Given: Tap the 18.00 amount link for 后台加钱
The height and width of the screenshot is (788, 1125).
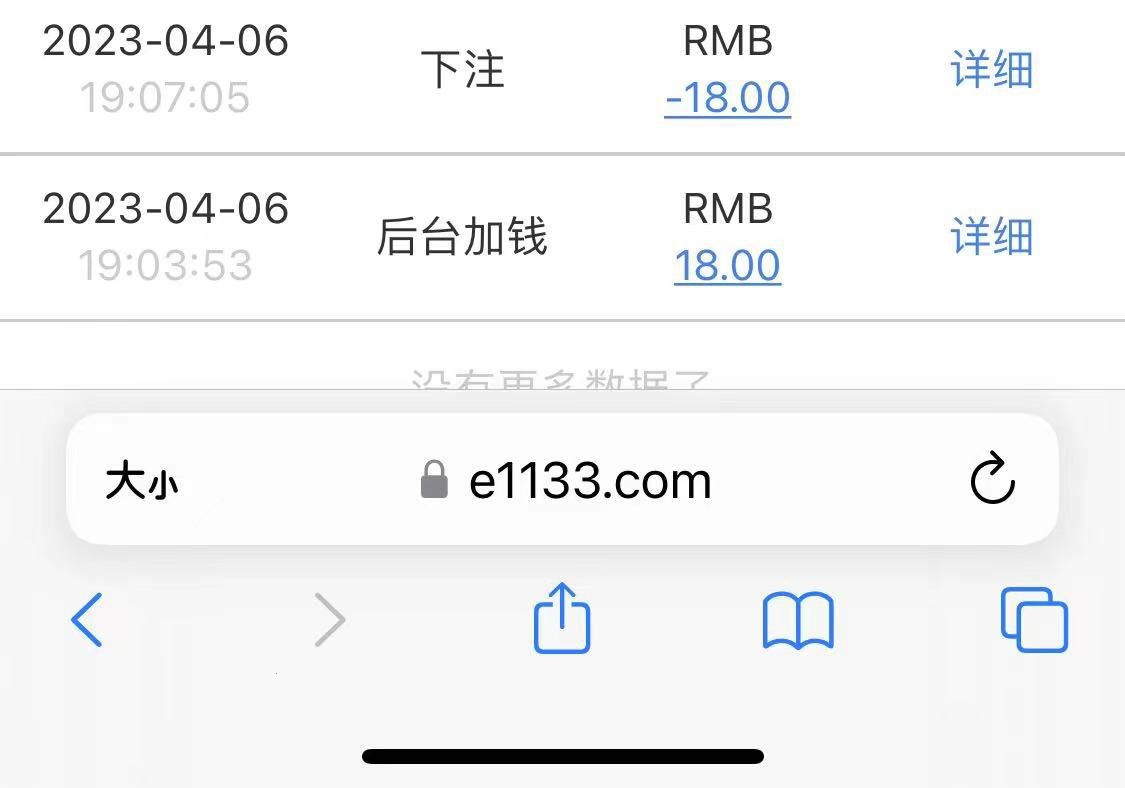Looking at the screenshot, I should point(727,265).
